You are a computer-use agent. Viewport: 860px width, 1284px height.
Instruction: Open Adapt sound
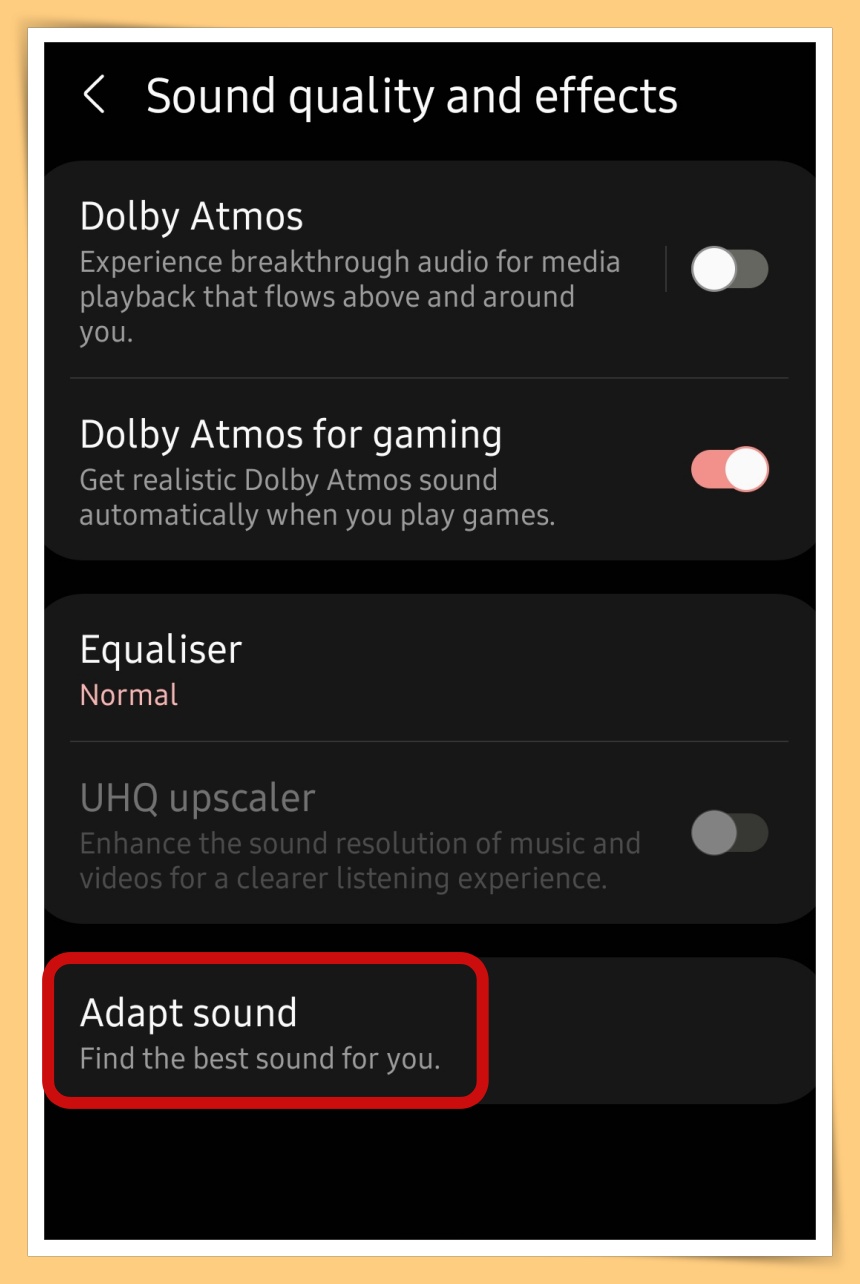[x=265, y=1031]
